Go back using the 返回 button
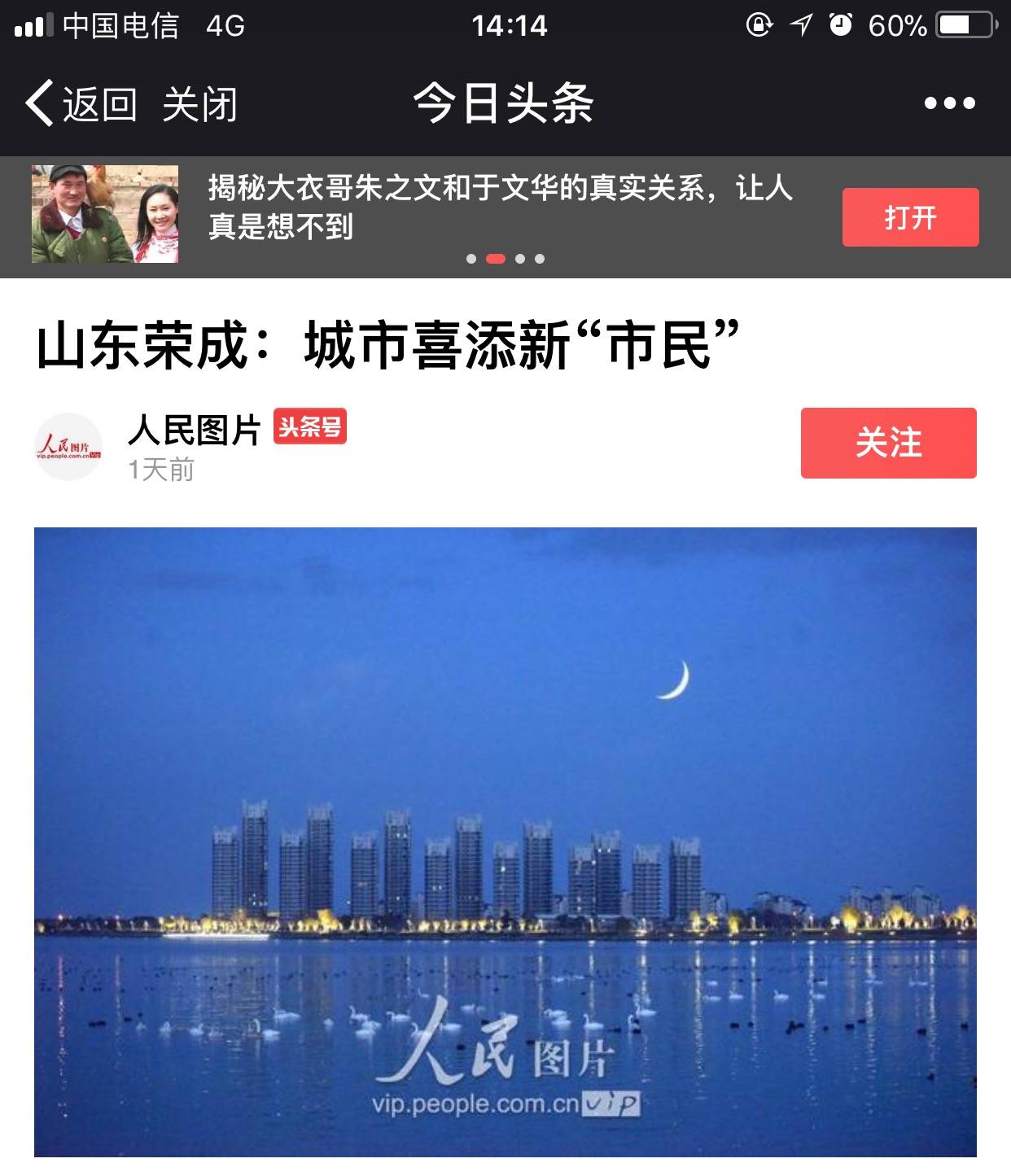Screen dimensions: 1011x1176 tap(81, 104)
